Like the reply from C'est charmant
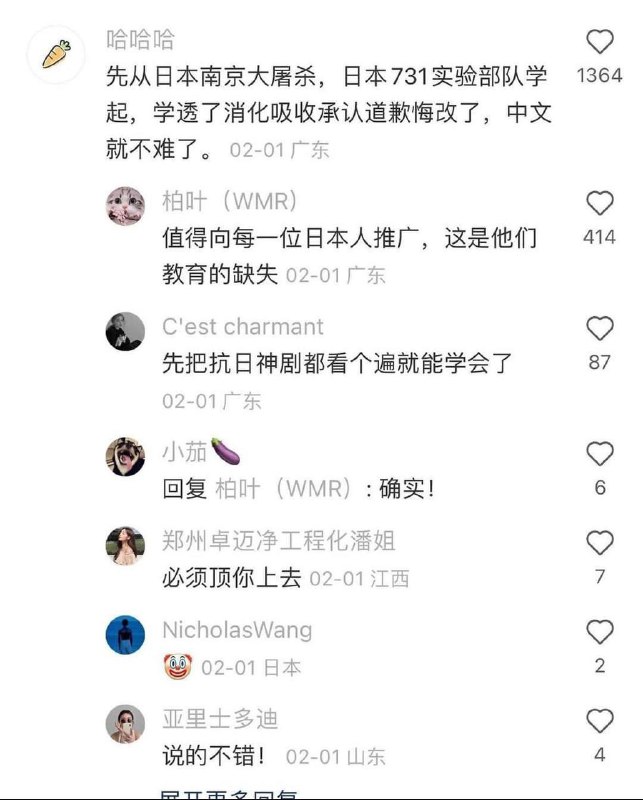The height and width of the screenshot is (800, 643). 599,329
